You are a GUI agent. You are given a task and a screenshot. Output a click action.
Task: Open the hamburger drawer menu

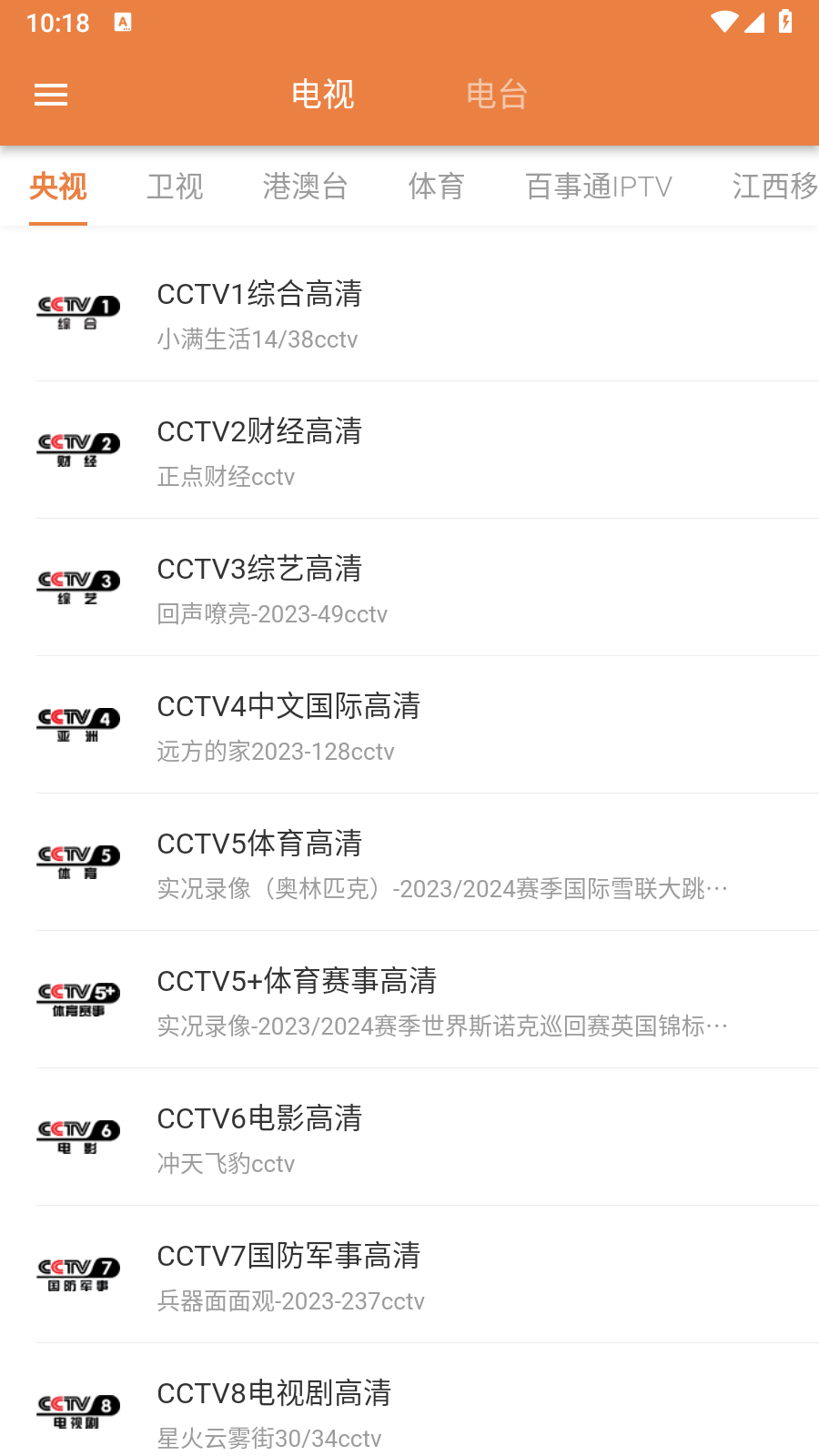coord(51,95)
